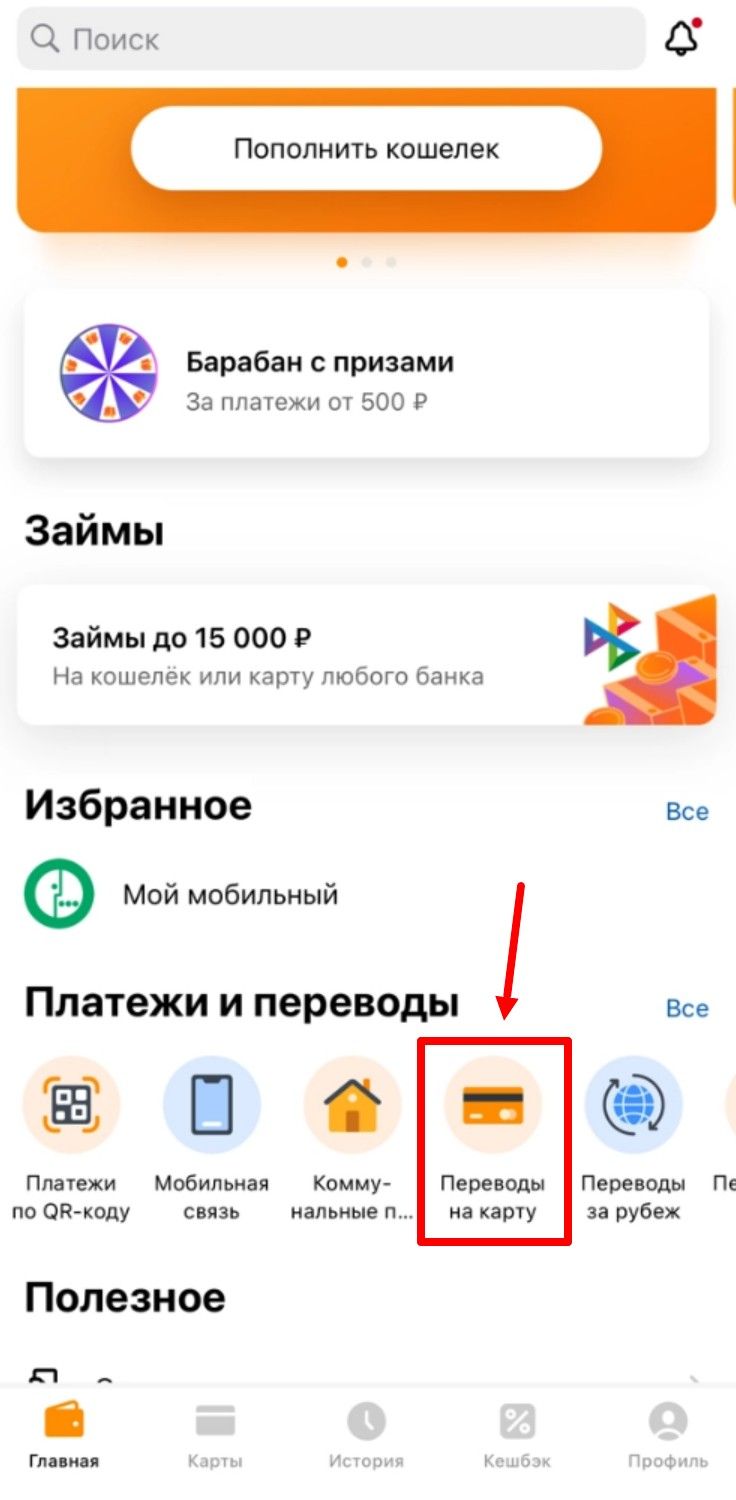Open the notifications bell
The width and height of the screenshot is (736, 1500).
(682, 38)
